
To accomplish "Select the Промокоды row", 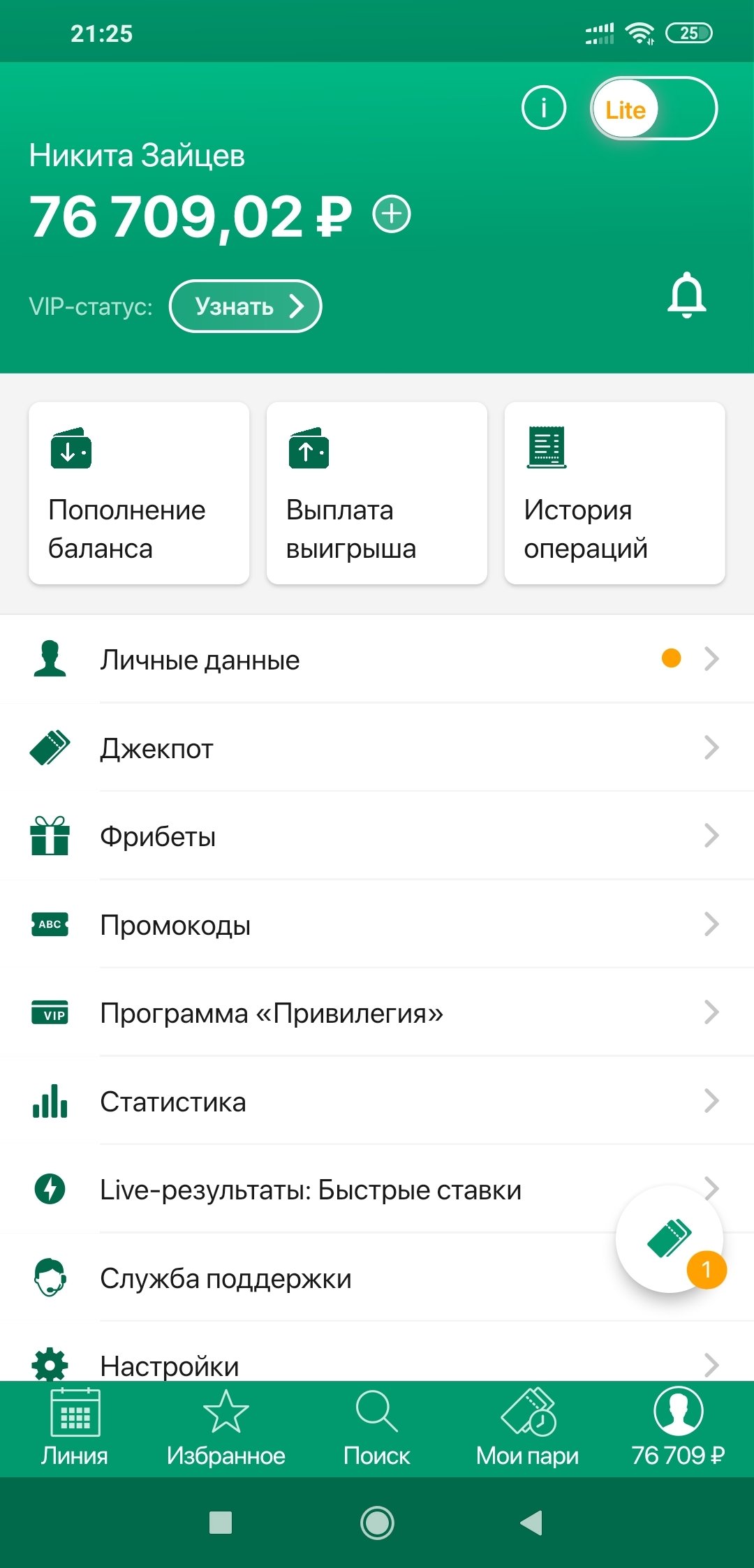I will click(377, 924).
